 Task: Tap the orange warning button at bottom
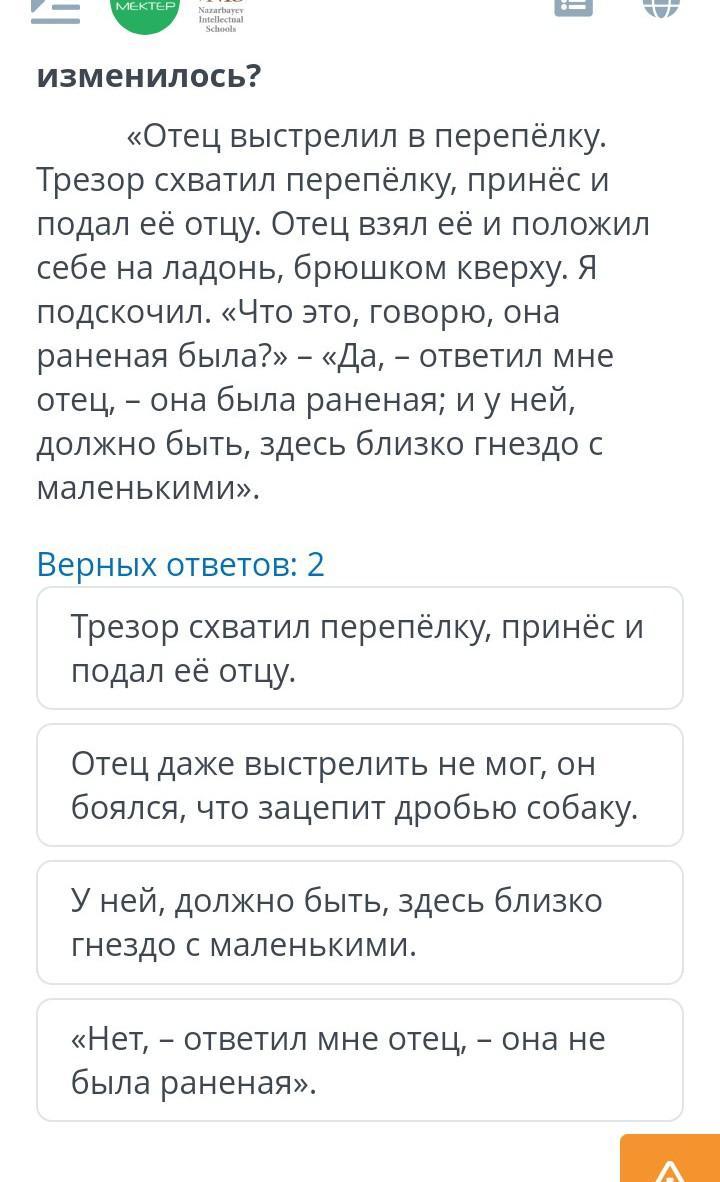[669, 1159]
